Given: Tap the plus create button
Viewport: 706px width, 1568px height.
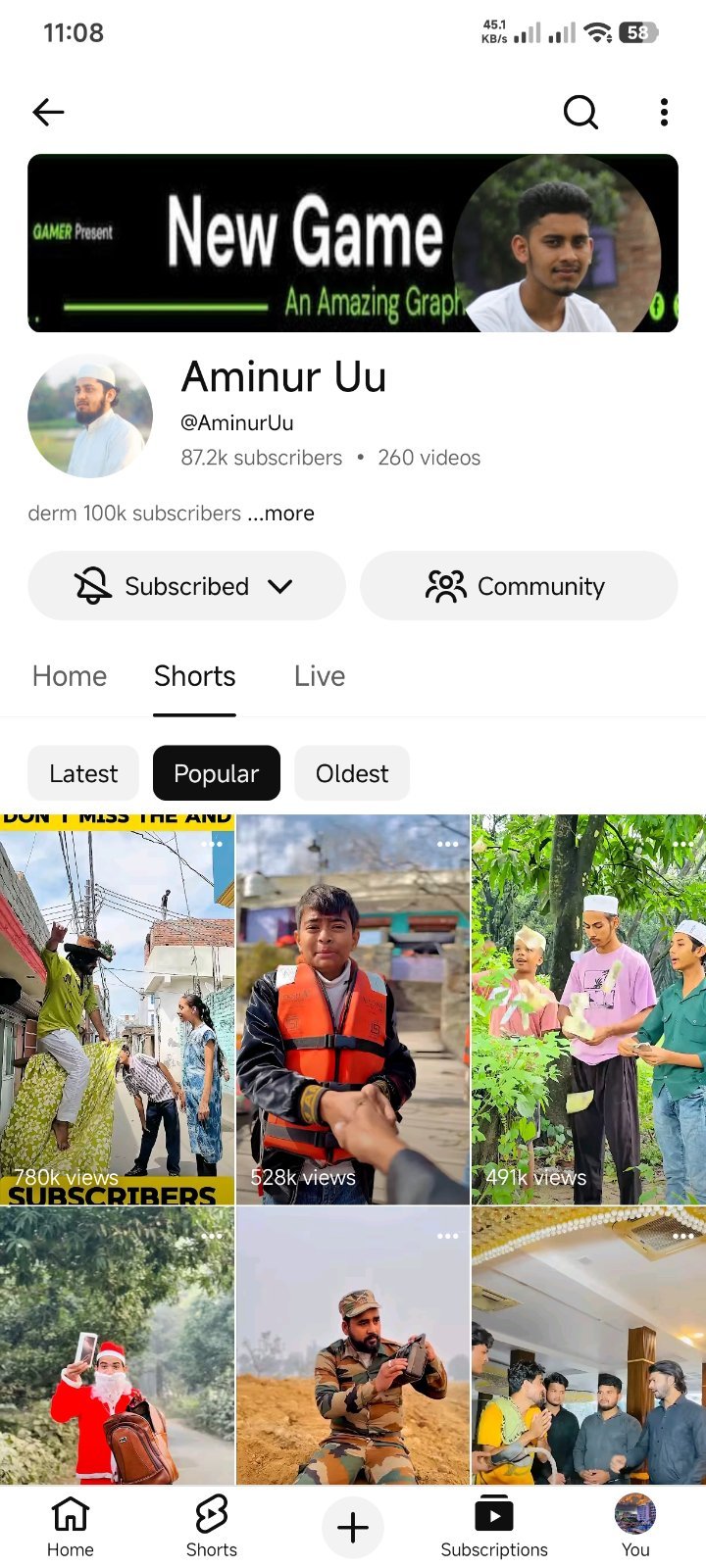Looking at the screenshot, I should pyautogui.click(x=353, y=1527).
